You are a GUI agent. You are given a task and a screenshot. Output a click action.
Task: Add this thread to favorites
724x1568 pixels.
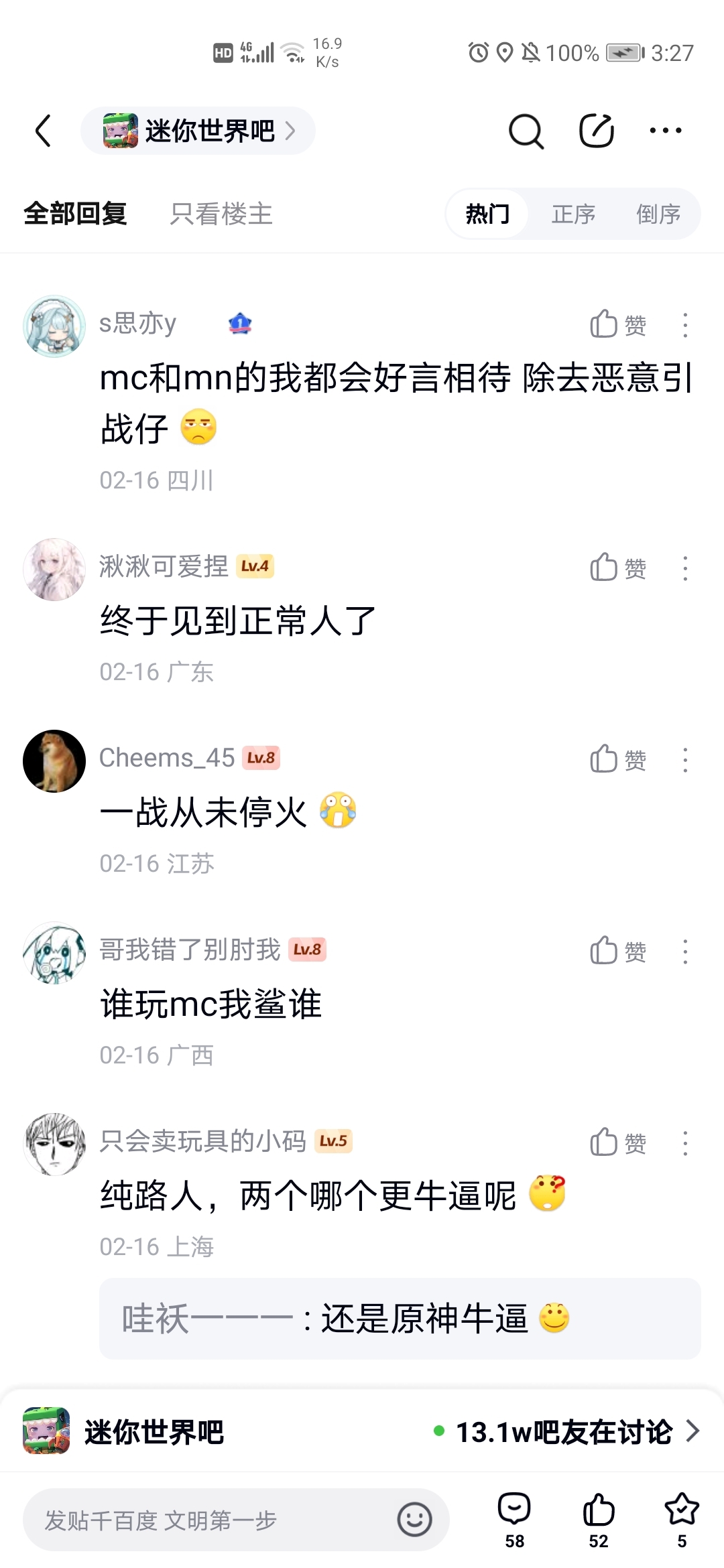tap(681, 1520)
